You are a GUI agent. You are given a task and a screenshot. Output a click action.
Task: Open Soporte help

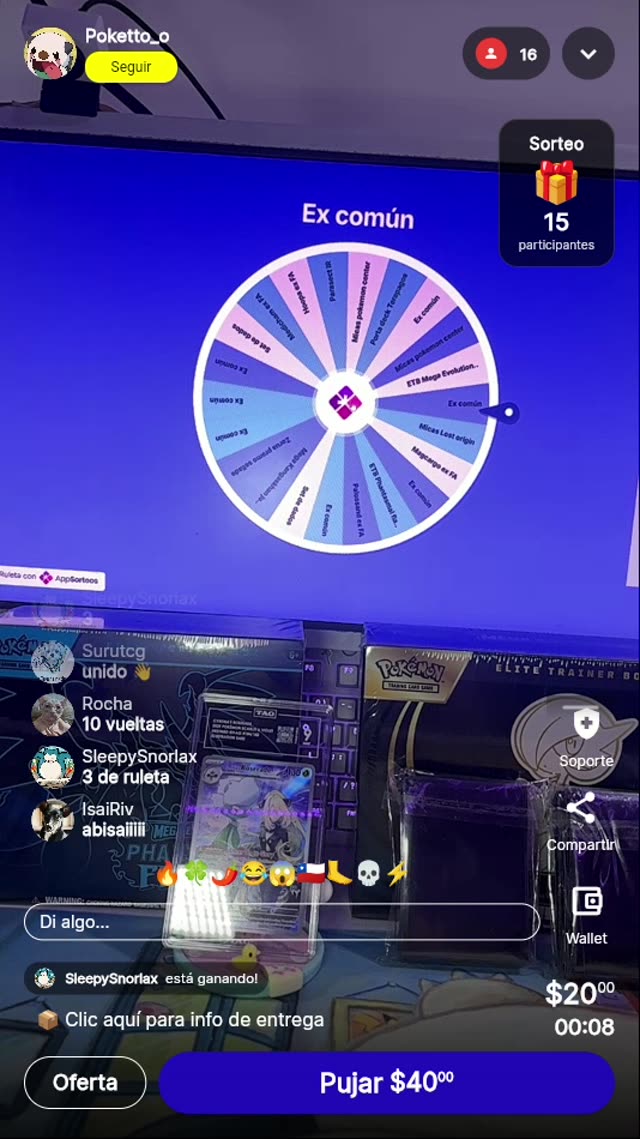[586, 737]
